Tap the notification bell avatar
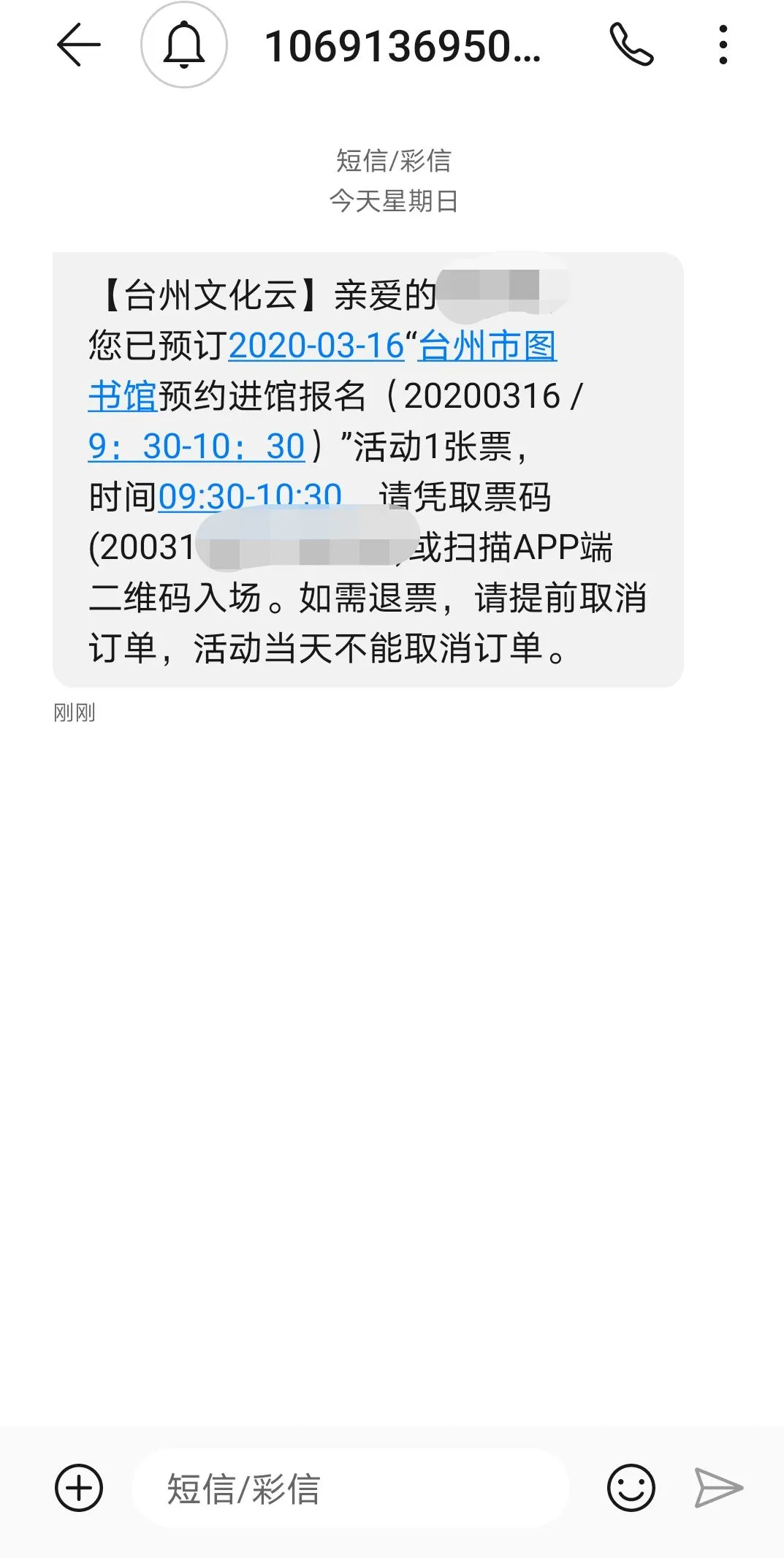This screenshot has width=784, height=1558. point(184,45)
